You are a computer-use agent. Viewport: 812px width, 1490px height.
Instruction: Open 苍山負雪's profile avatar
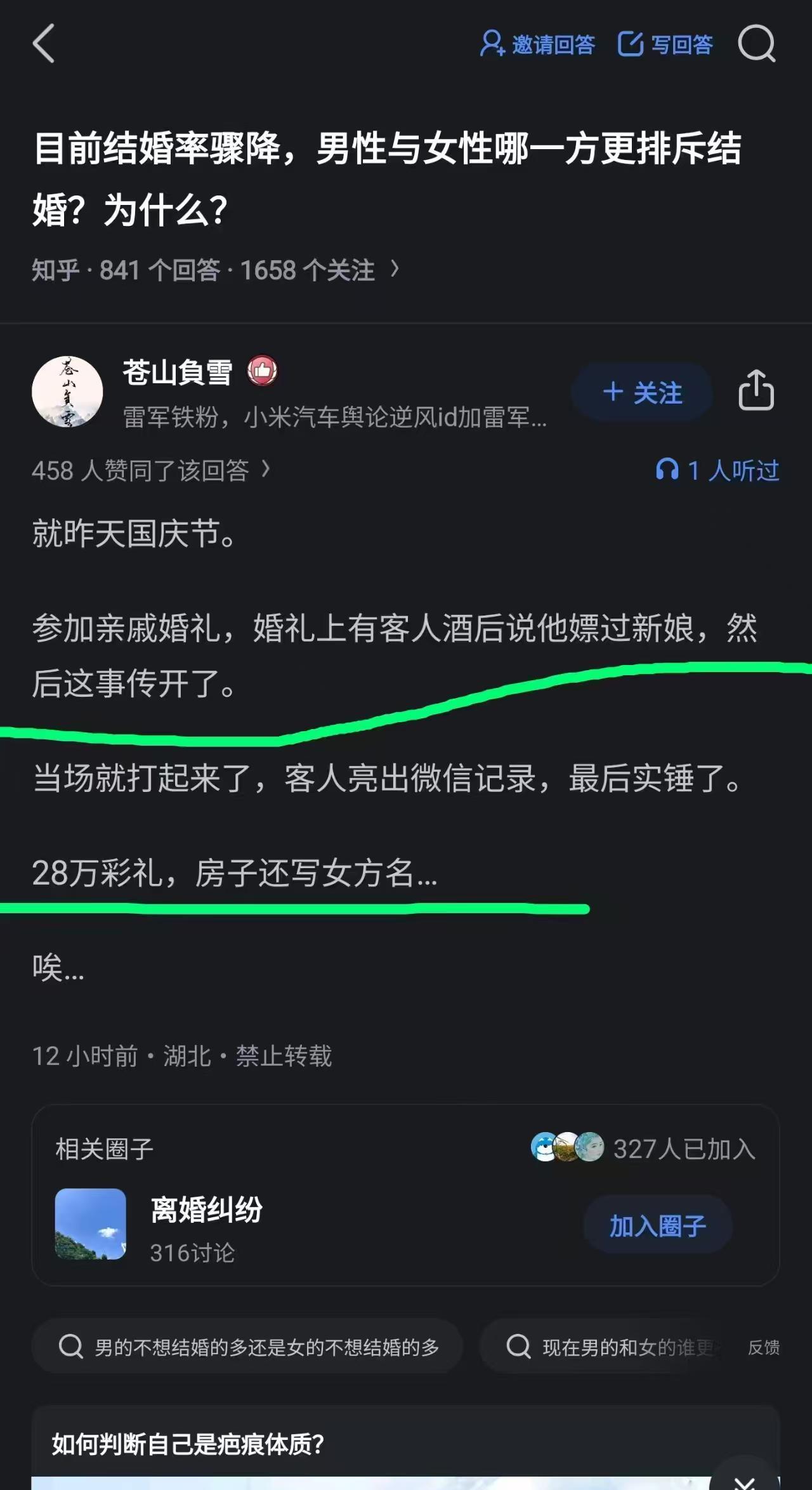coord(67,392)
